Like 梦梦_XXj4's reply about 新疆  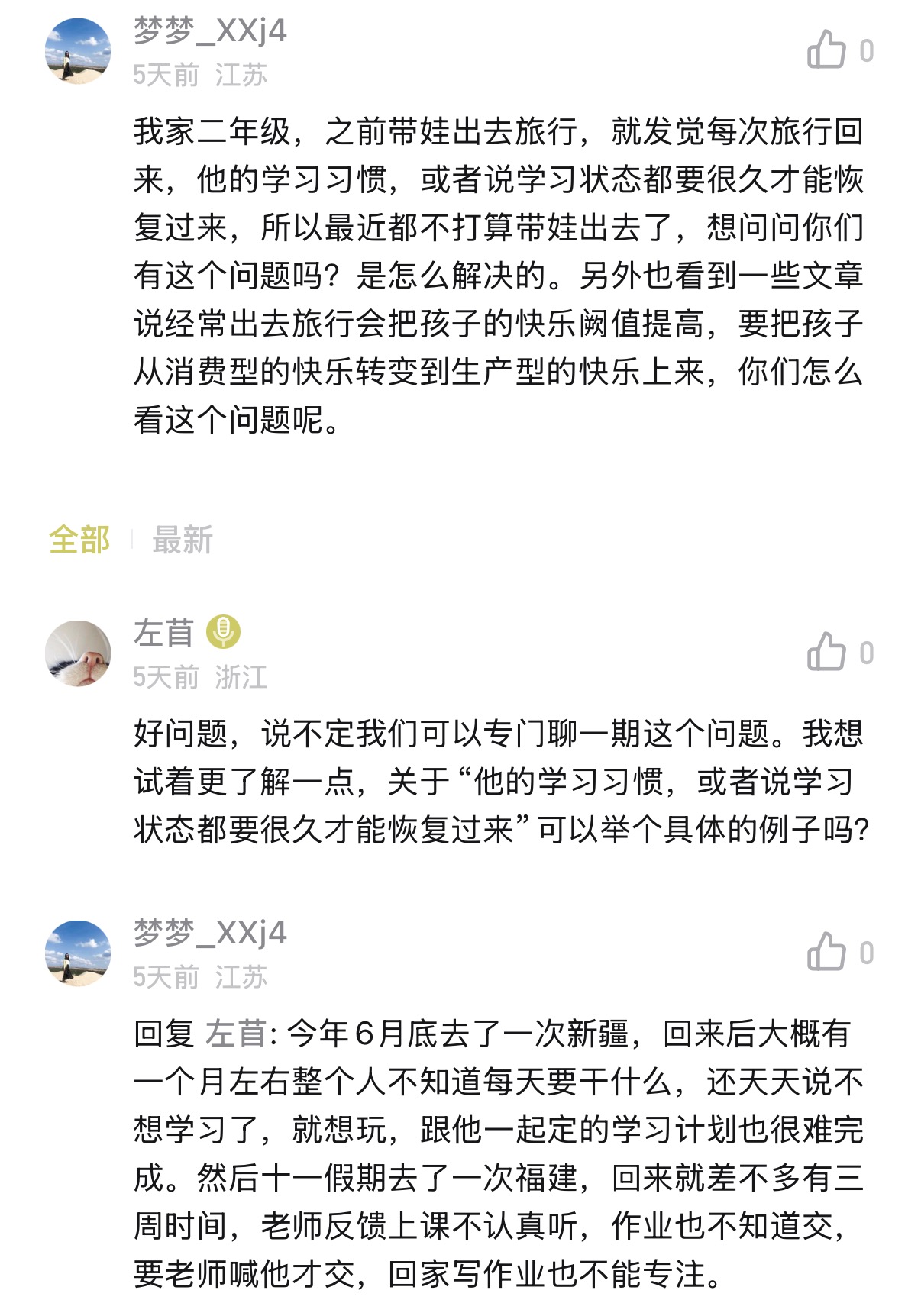pos(828,953)
